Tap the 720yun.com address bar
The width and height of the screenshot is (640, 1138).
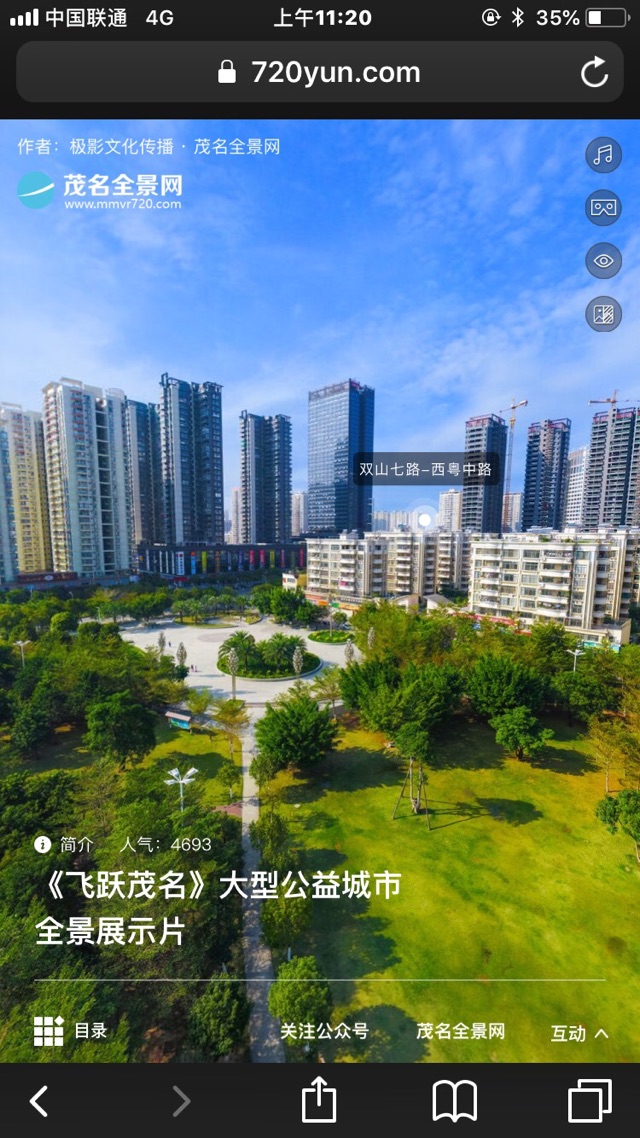[x=320, y=72]
